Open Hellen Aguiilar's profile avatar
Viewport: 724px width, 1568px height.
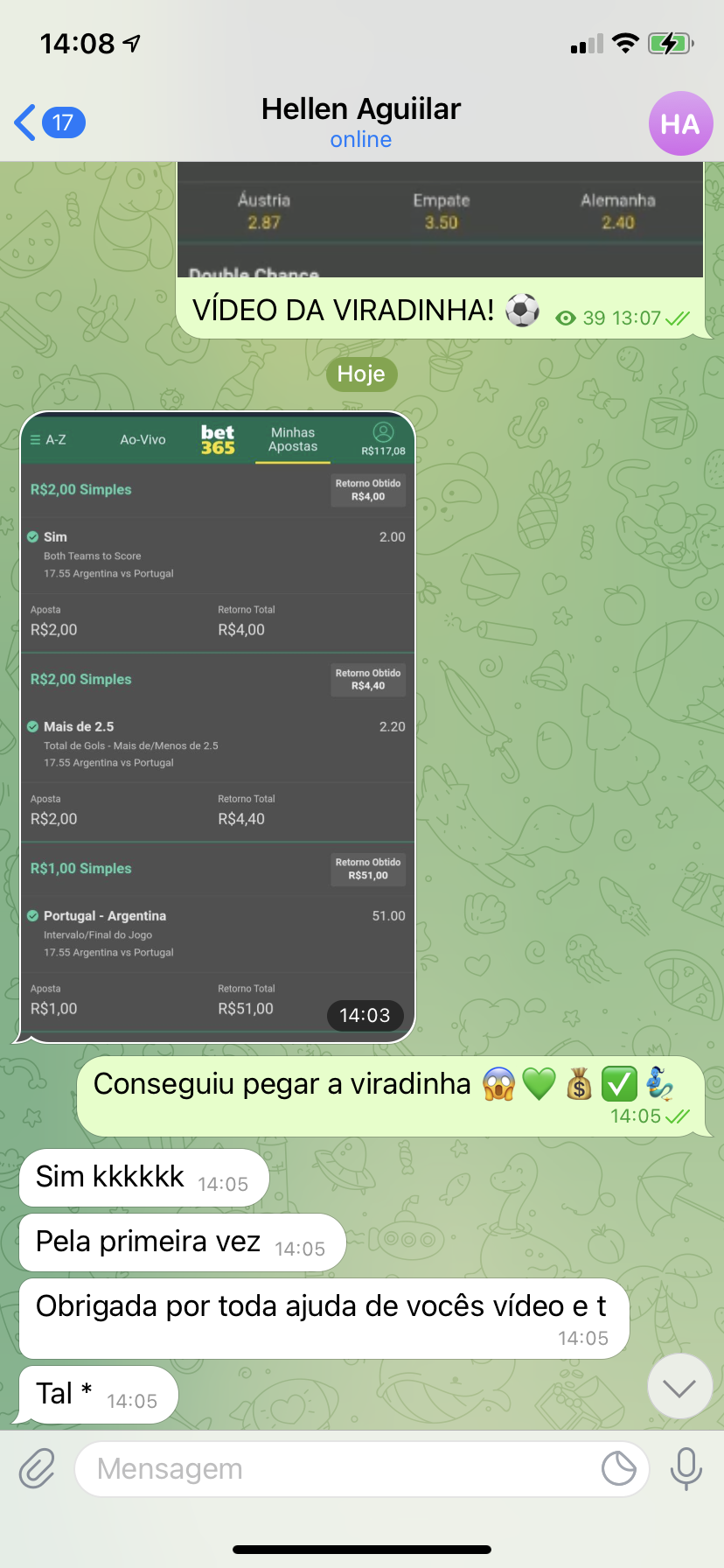click(x=680, y=123)
